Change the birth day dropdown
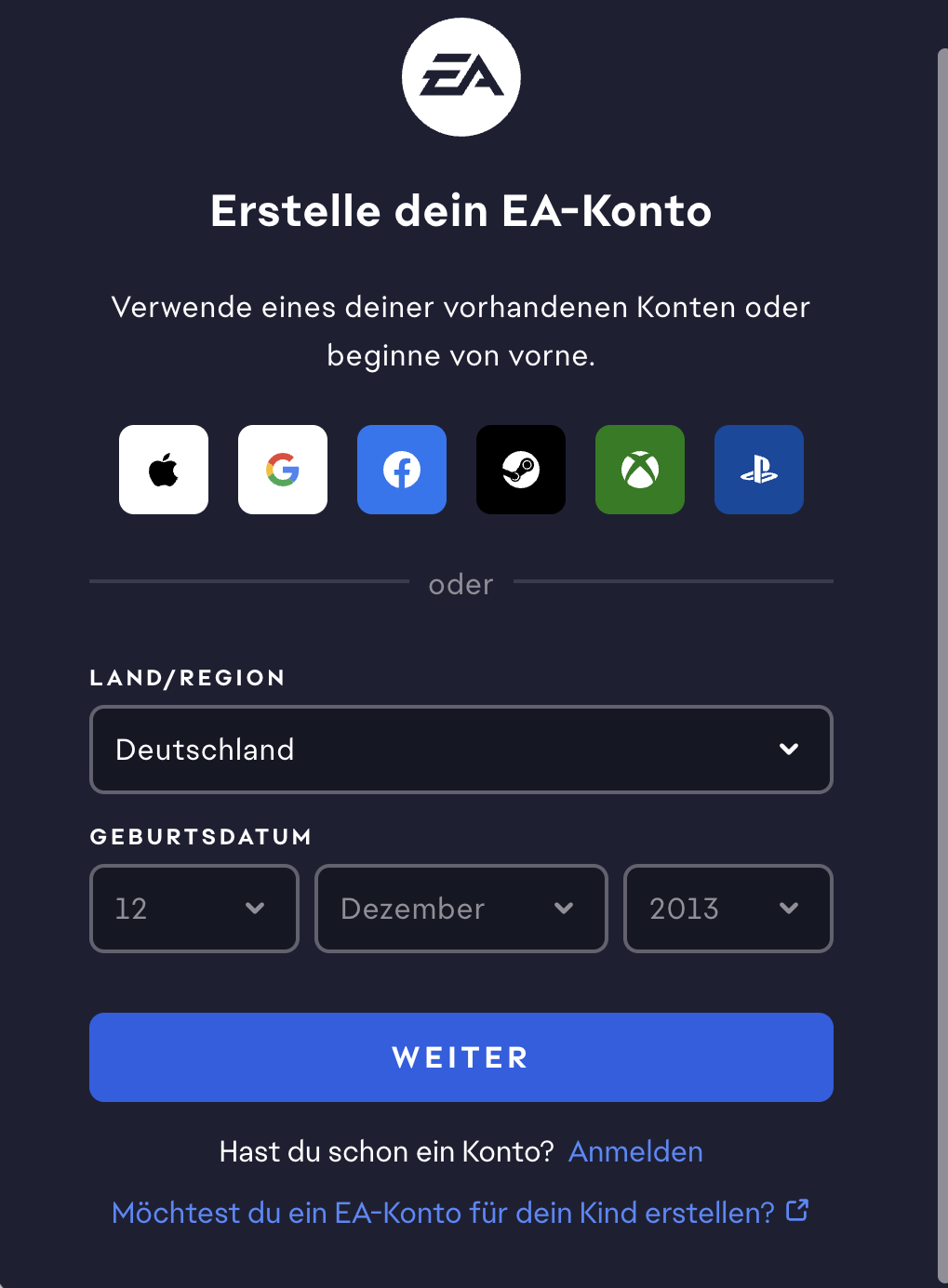 pos(194,909)
